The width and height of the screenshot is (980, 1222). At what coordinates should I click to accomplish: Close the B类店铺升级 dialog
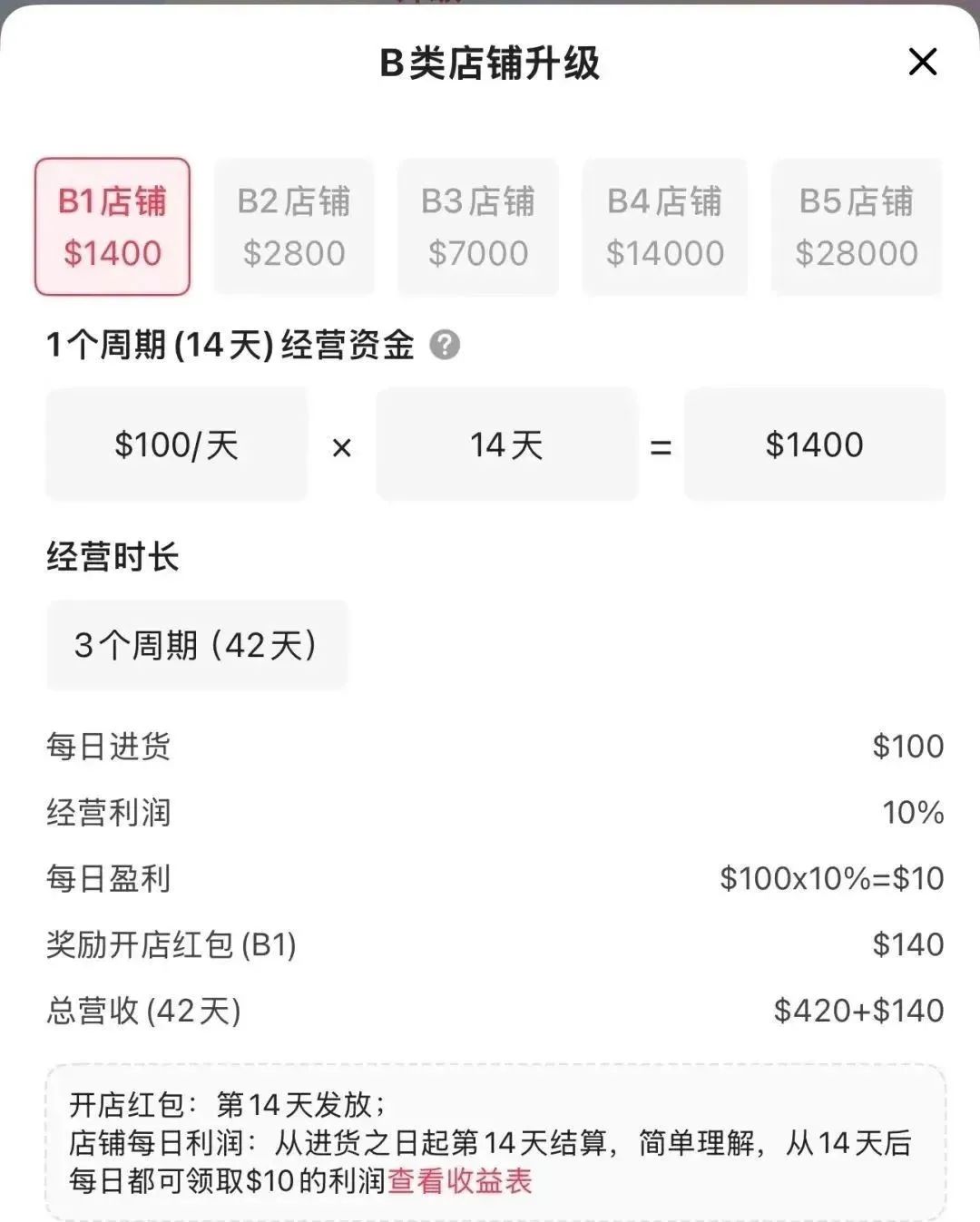click(x=923, y=62)
